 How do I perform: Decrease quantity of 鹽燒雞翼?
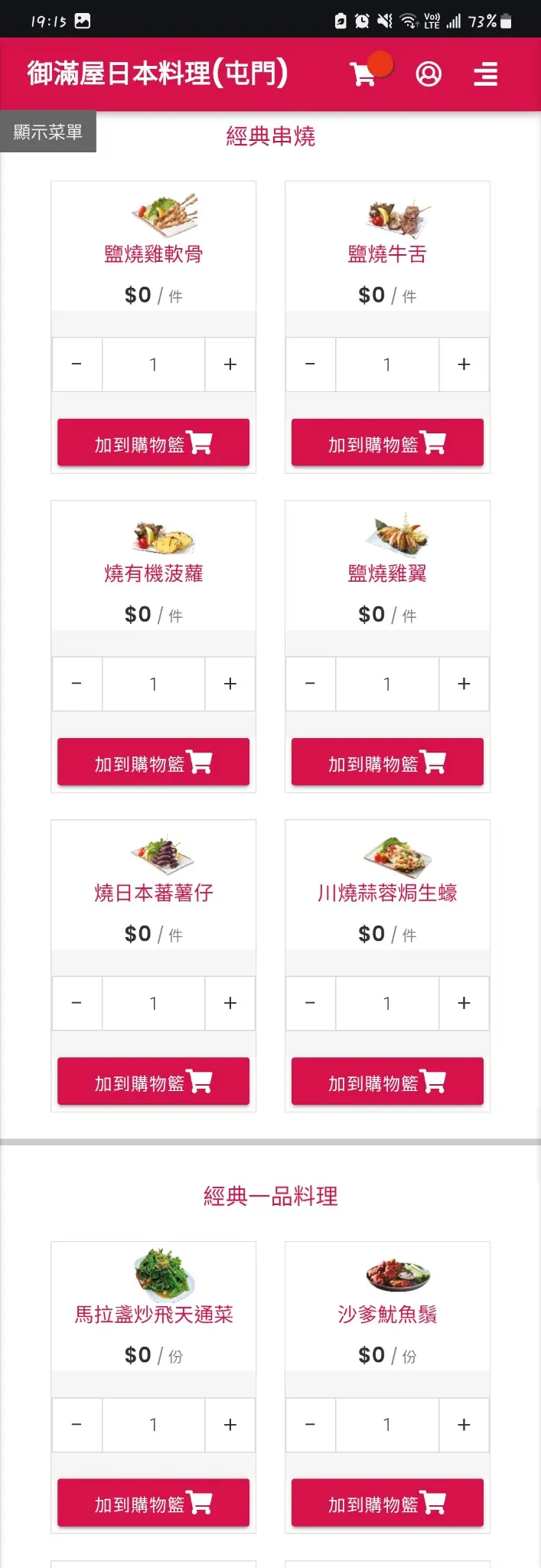(310, 684)
